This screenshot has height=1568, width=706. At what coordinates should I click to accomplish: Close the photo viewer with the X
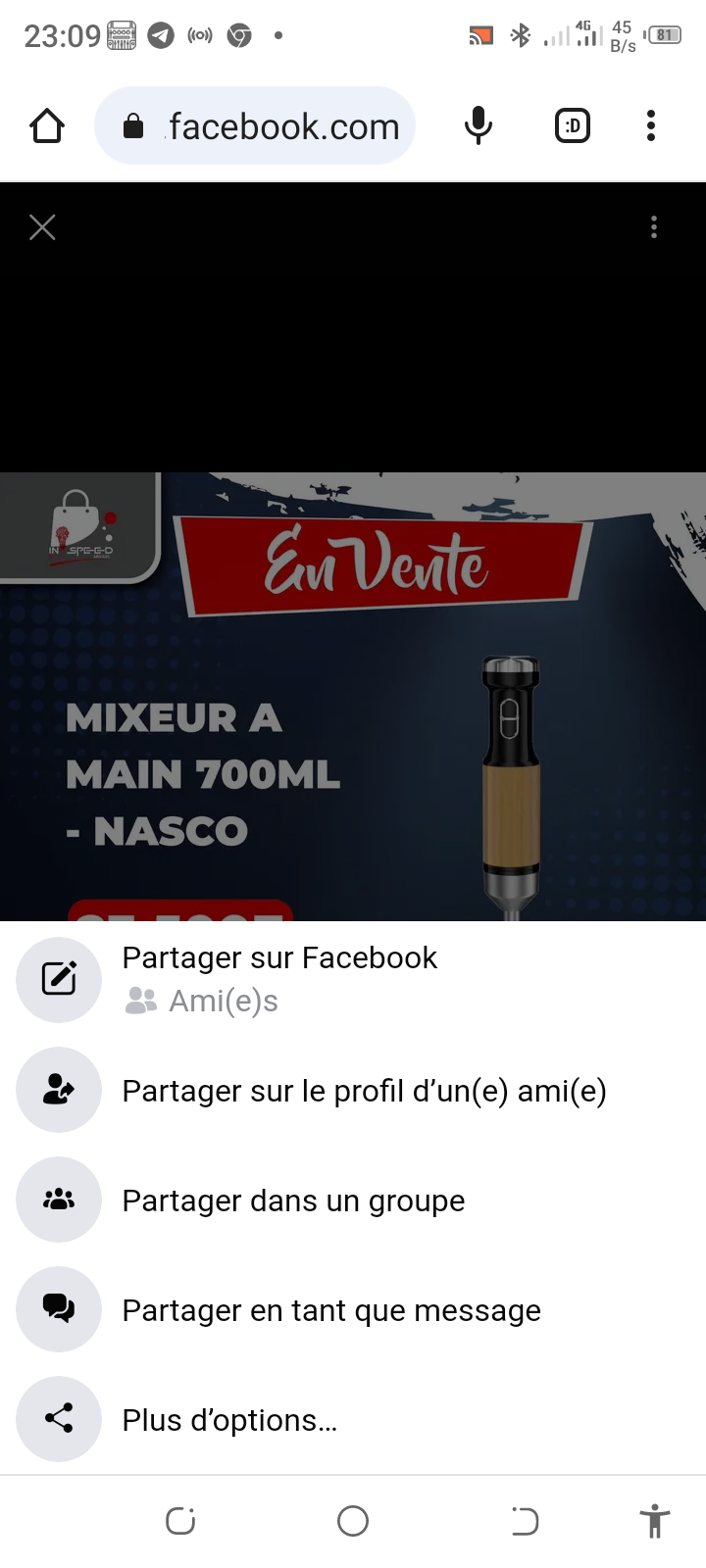(x=42, y=227)
